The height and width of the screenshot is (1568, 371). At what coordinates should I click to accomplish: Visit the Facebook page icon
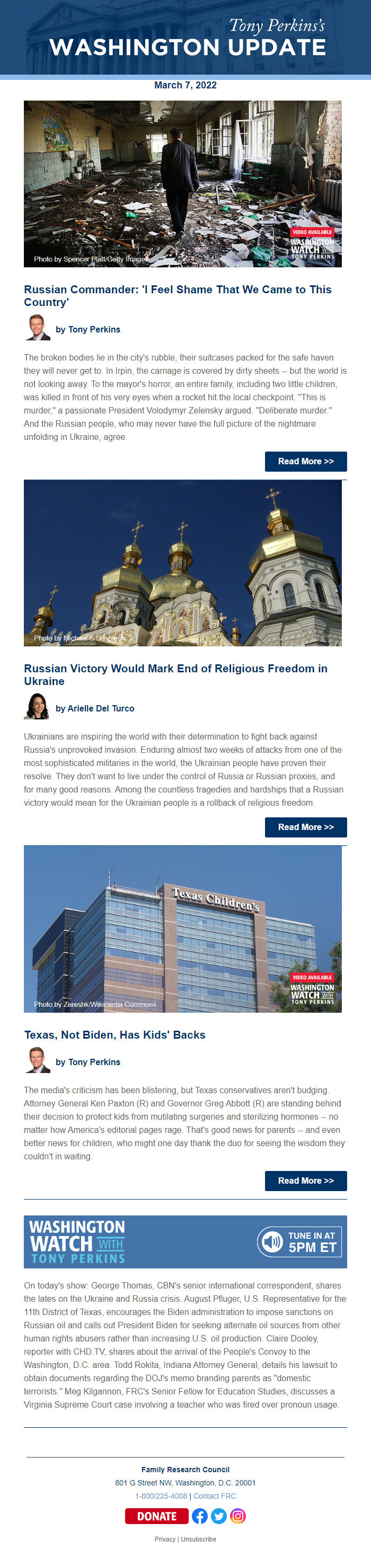click(x=200, y=1516)
